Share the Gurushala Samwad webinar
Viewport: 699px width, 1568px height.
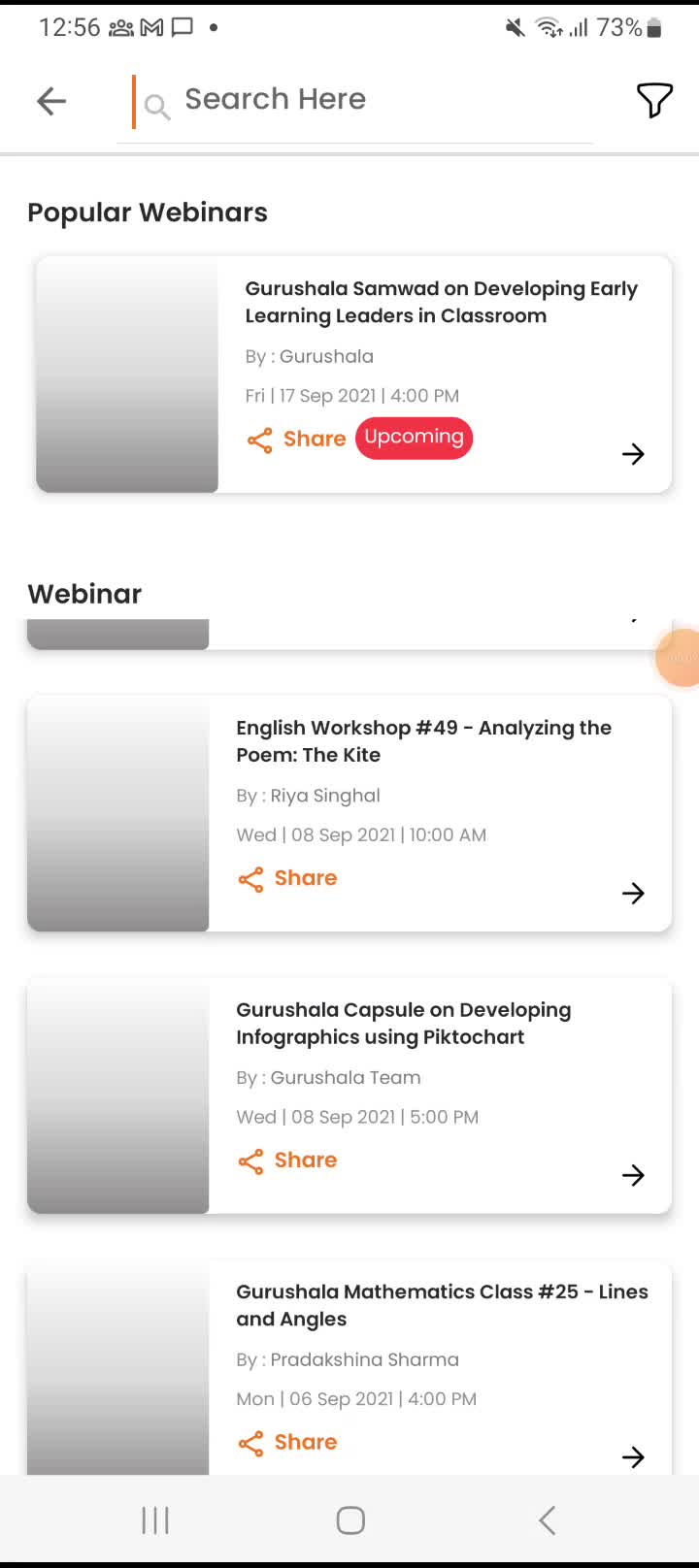(x=296, y=440)
